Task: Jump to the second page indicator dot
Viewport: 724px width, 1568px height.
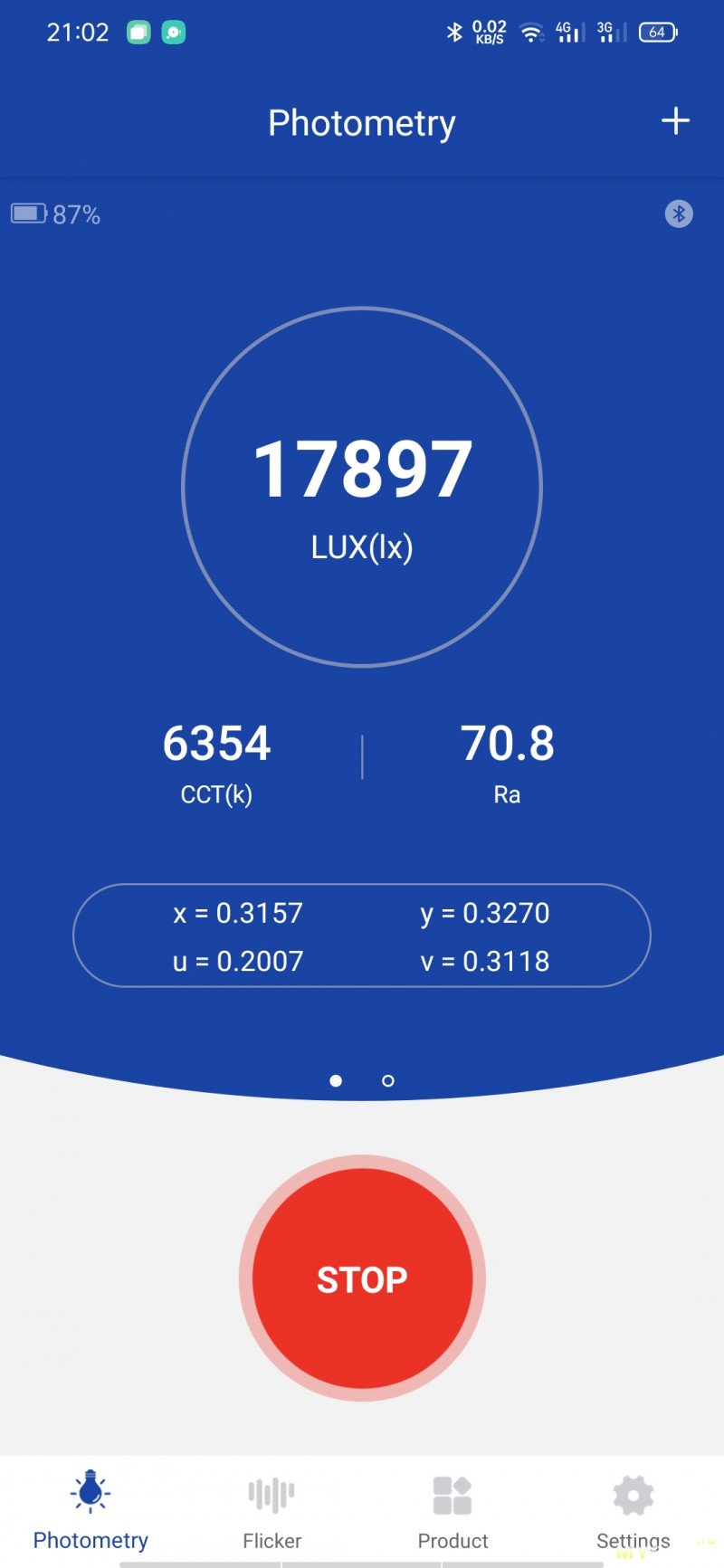Action: [x=388, y=1080]
